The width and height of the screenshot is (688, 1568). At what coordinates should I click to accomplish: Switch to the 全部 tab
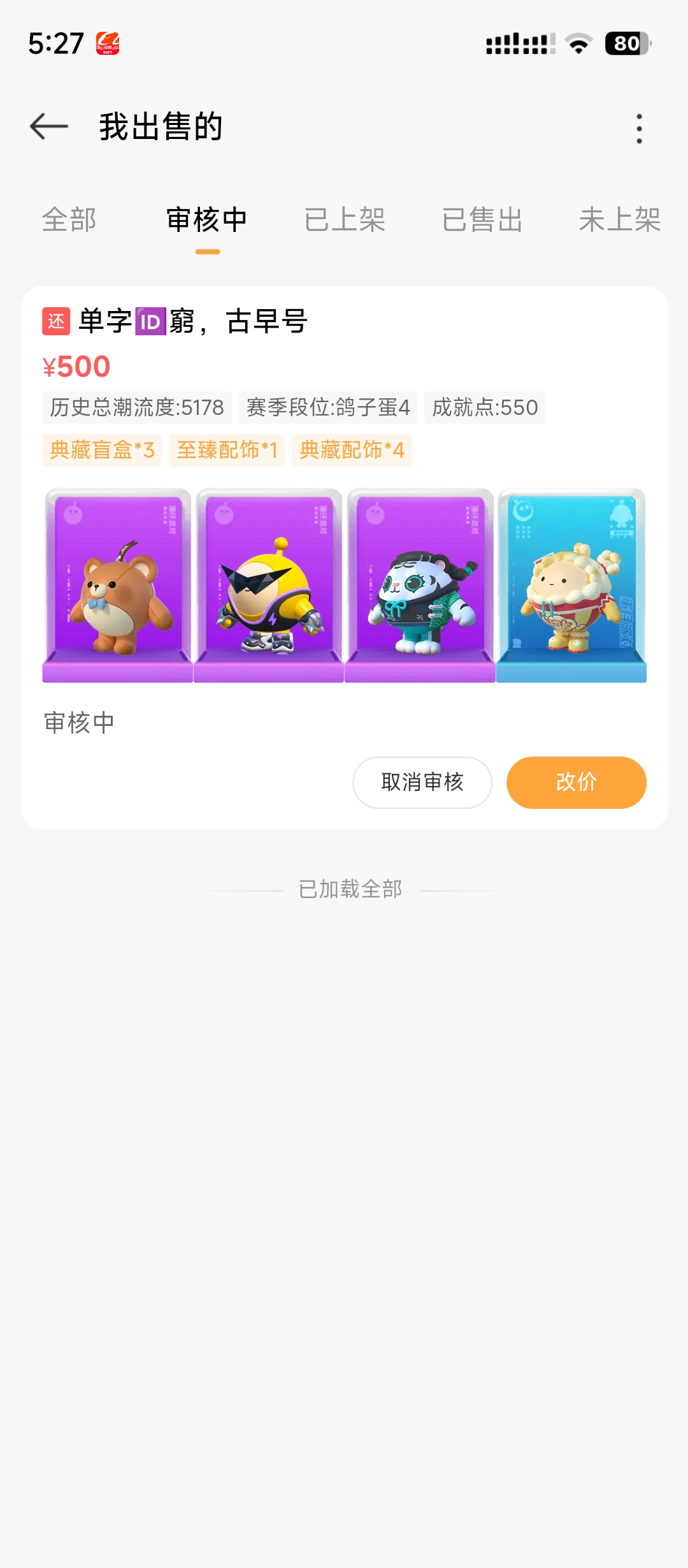click(69, 220)
